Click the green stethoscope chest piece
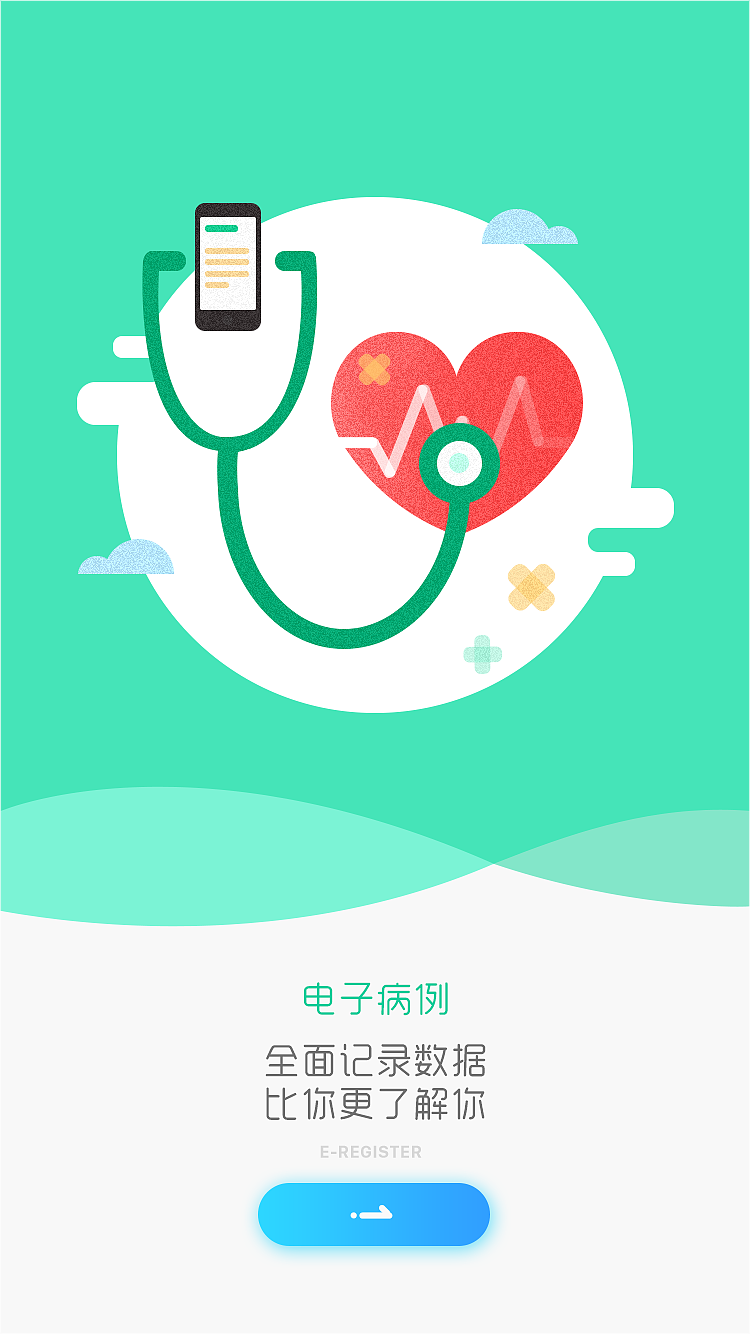Image resolution: width=750 pixels, height=1334 pixels. pos(460,462)
